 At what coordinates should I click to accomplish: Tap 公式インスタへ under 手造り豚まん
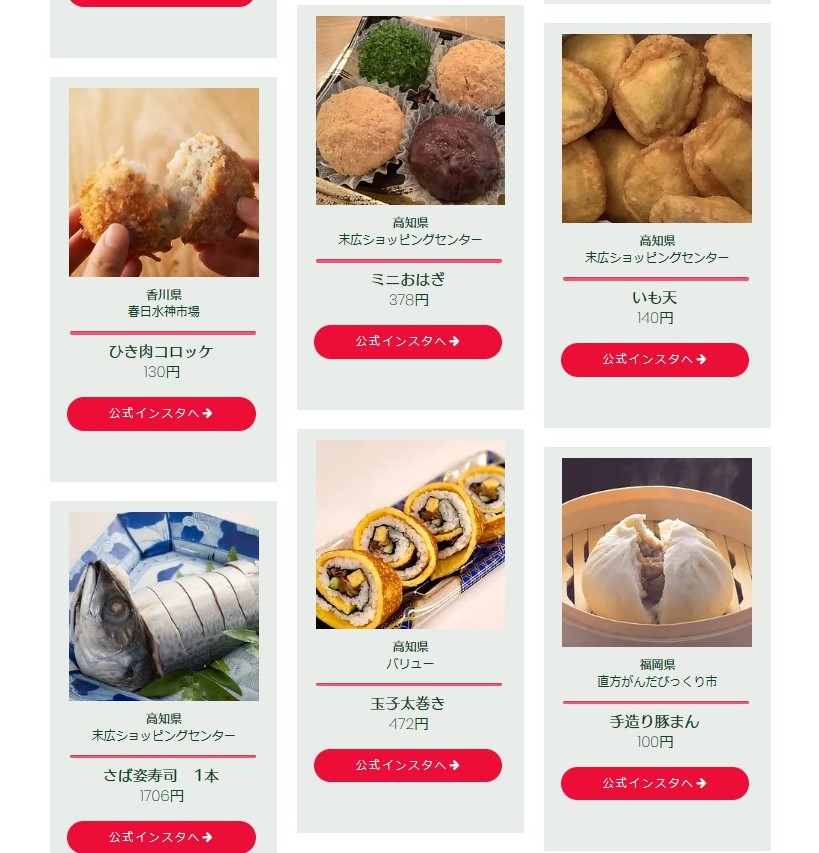(655, 784)
